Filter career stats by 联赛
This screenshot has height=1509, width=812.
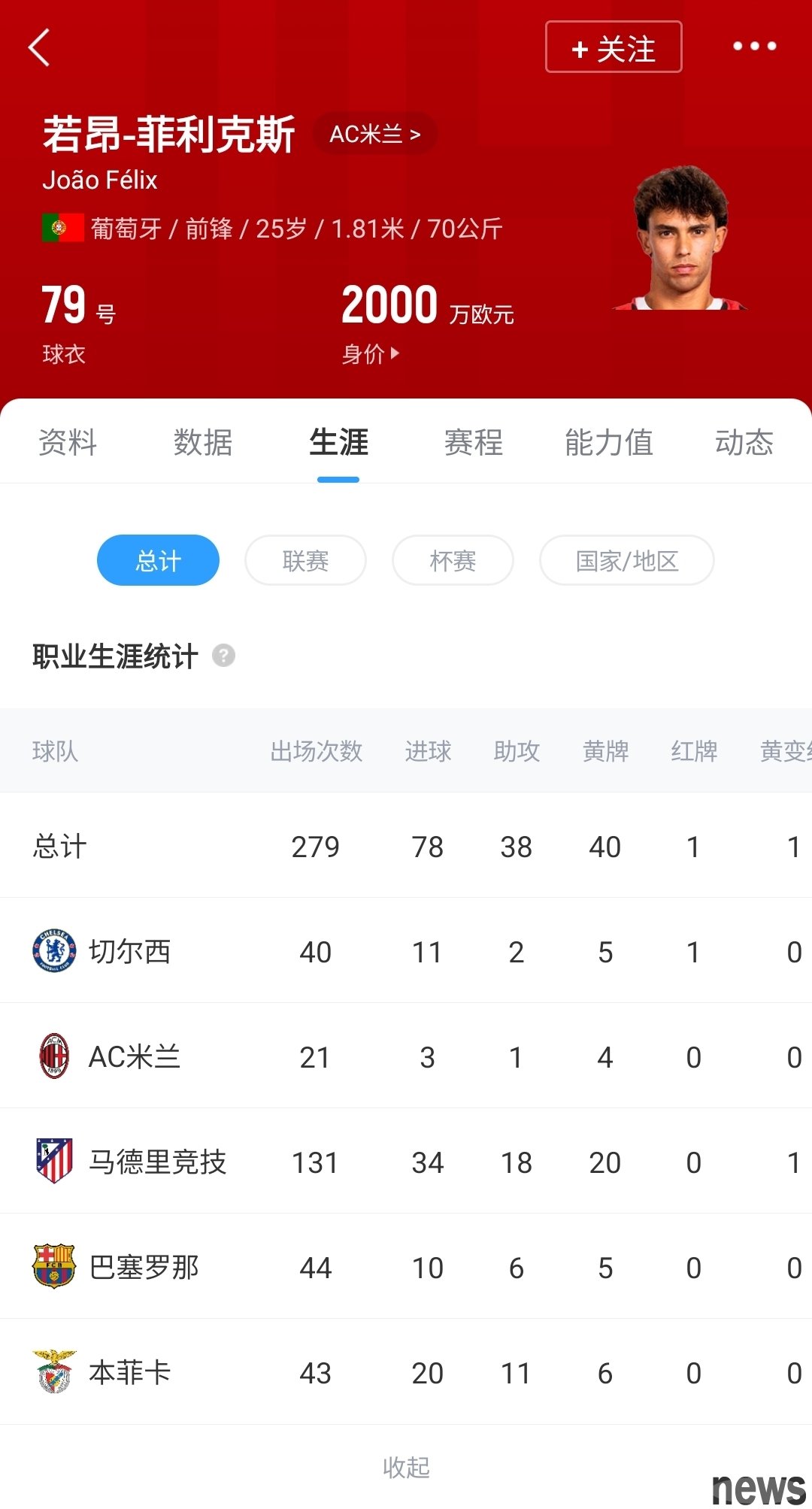(305, 560)
